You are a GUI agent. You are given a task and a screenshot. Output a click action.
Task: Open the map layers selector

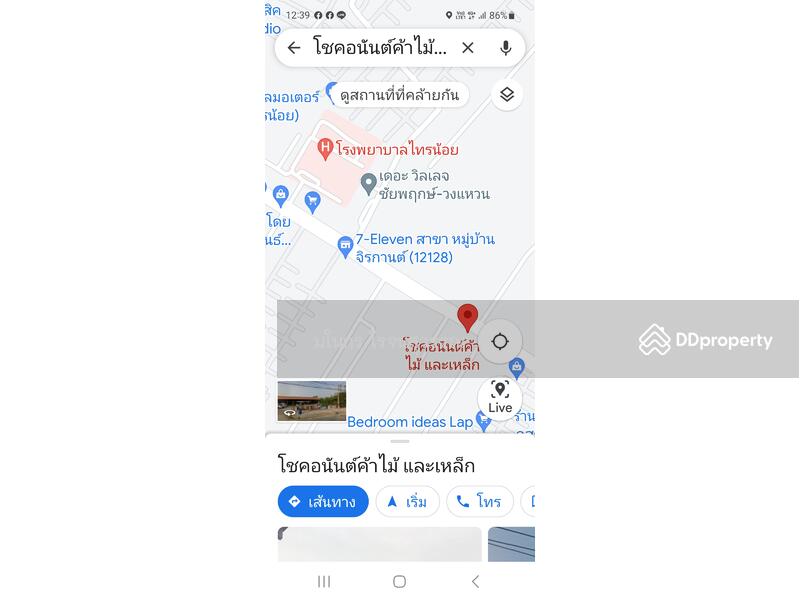(x=507, y=95)
